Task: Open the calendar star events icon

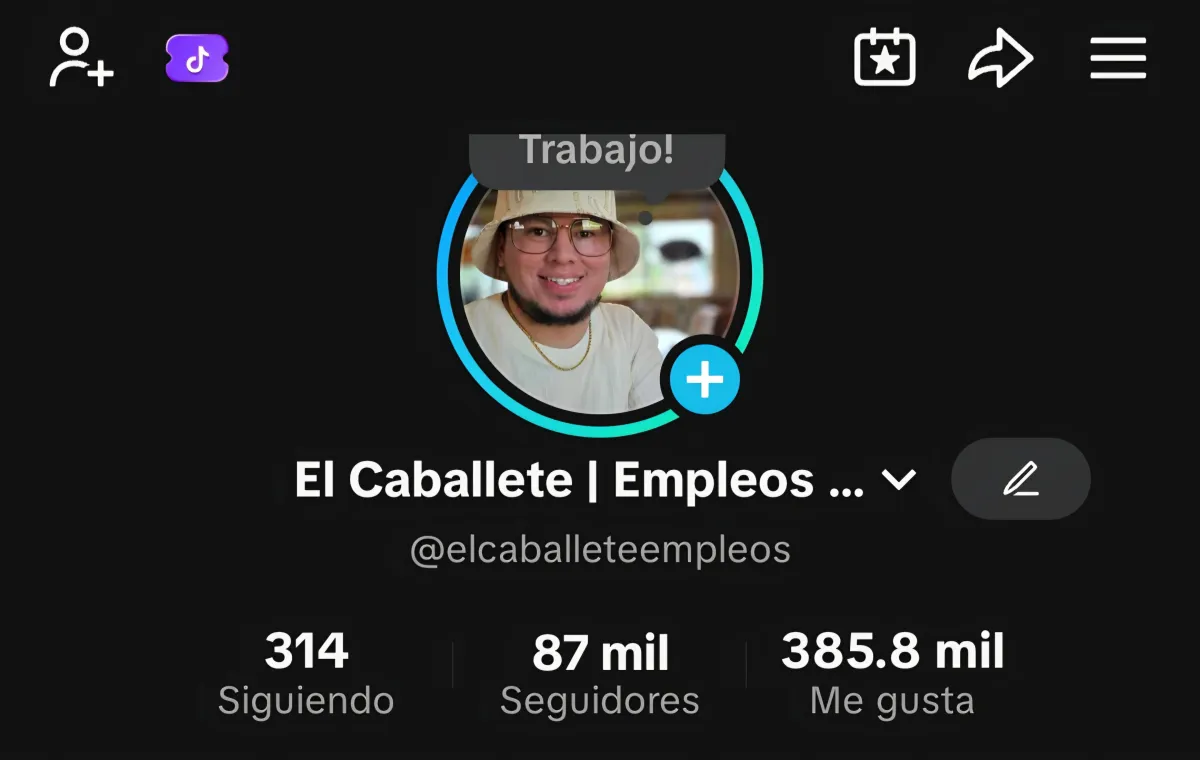Action: 885,58
